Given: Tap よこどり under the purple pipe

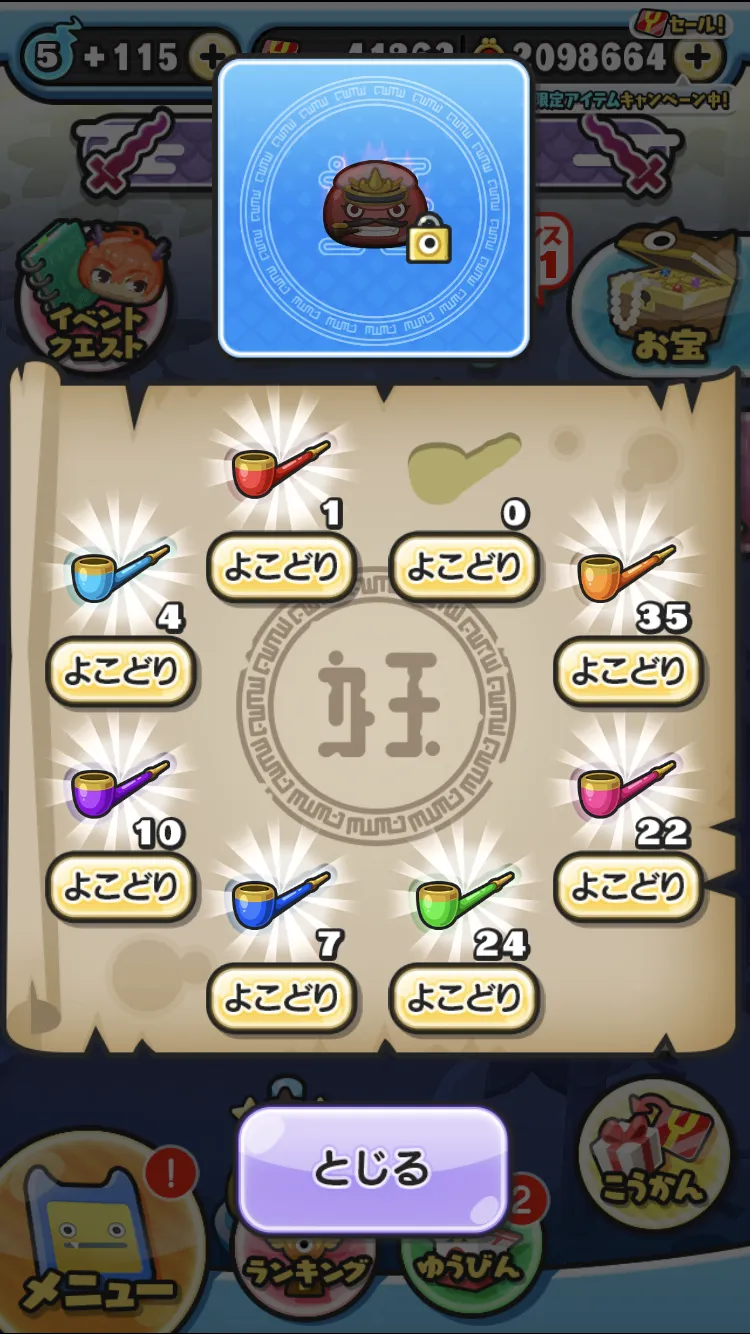Looking at the screenshot, I should (x=121, y=887).
